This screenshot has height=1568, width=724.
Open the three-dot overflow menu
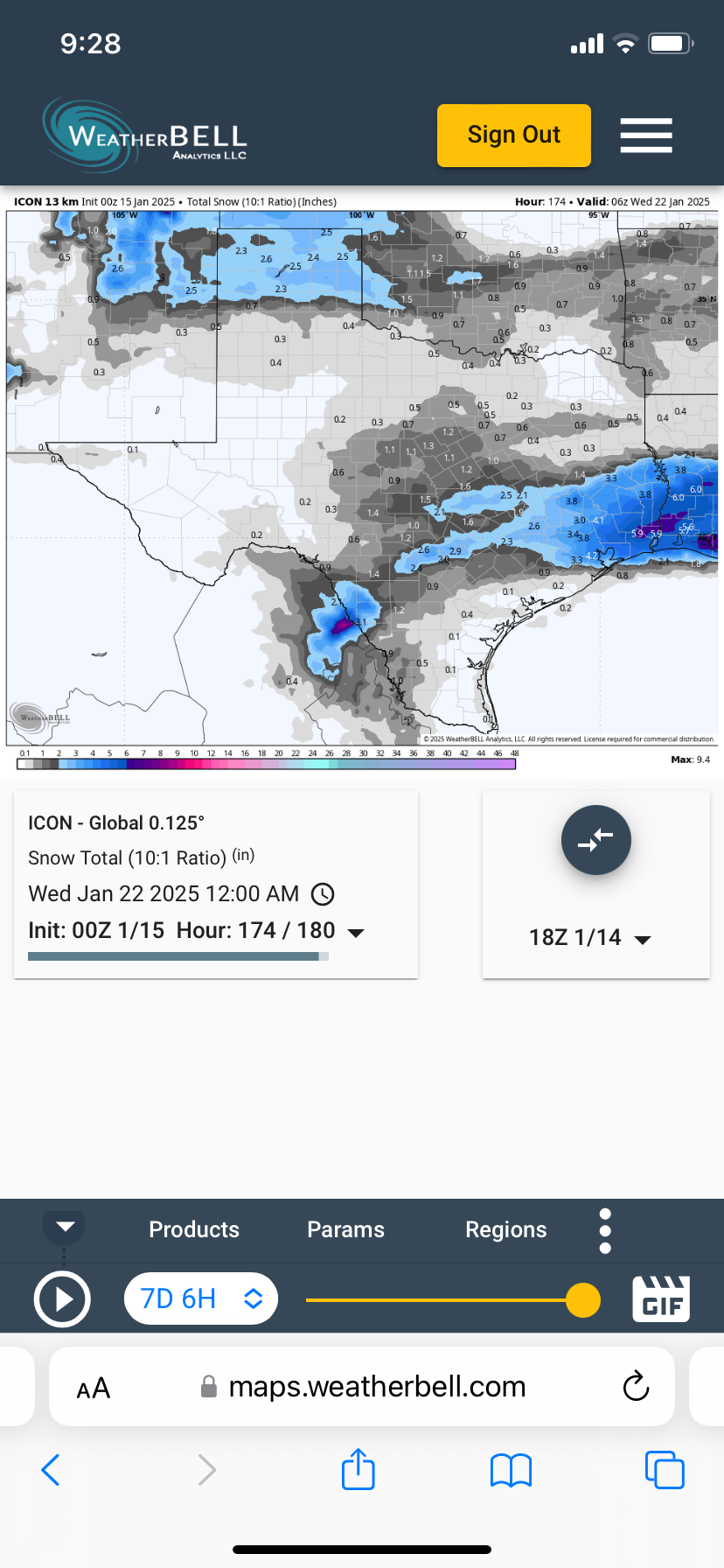point(605,1231)
